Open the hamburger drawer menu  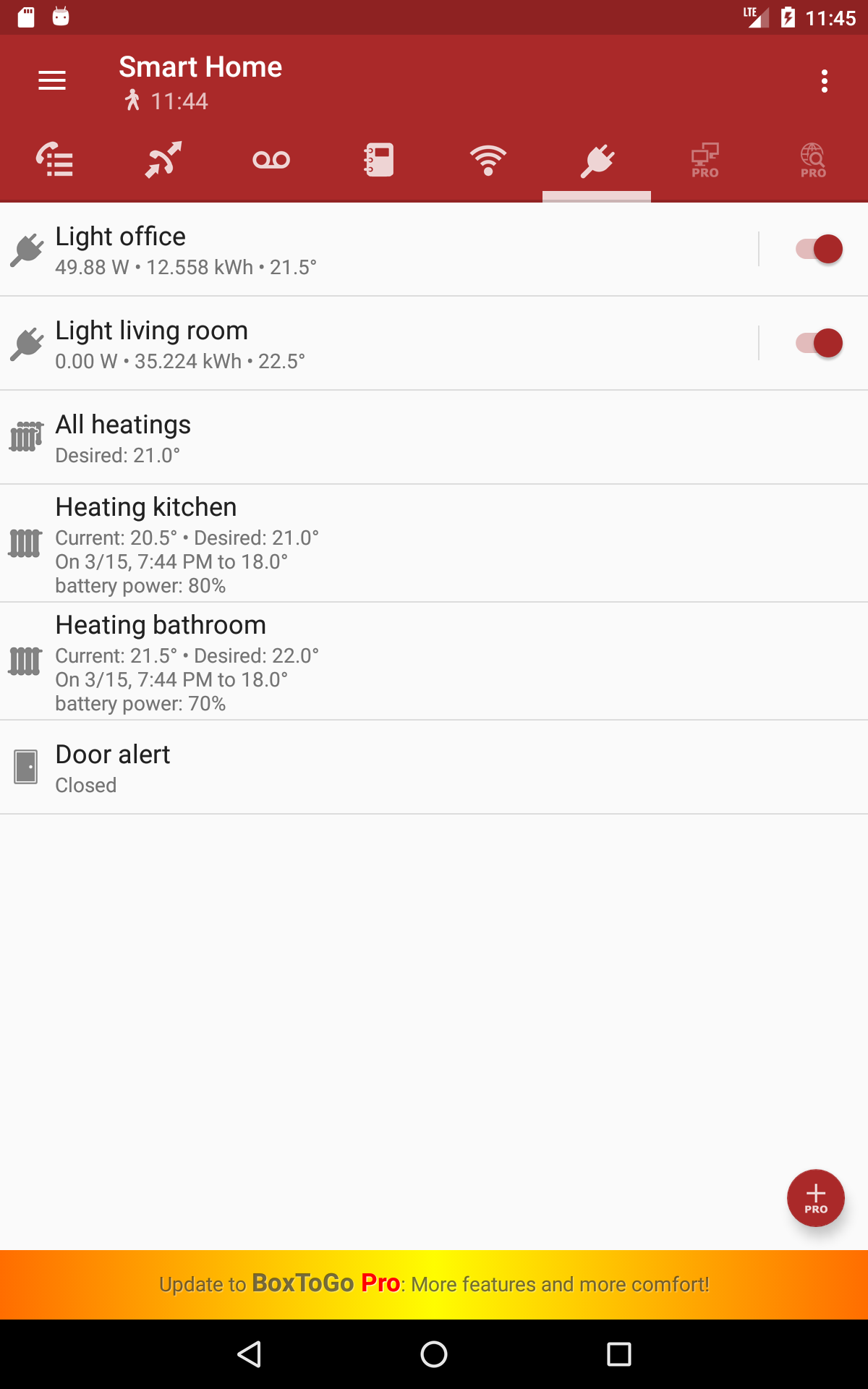point(52,81)
